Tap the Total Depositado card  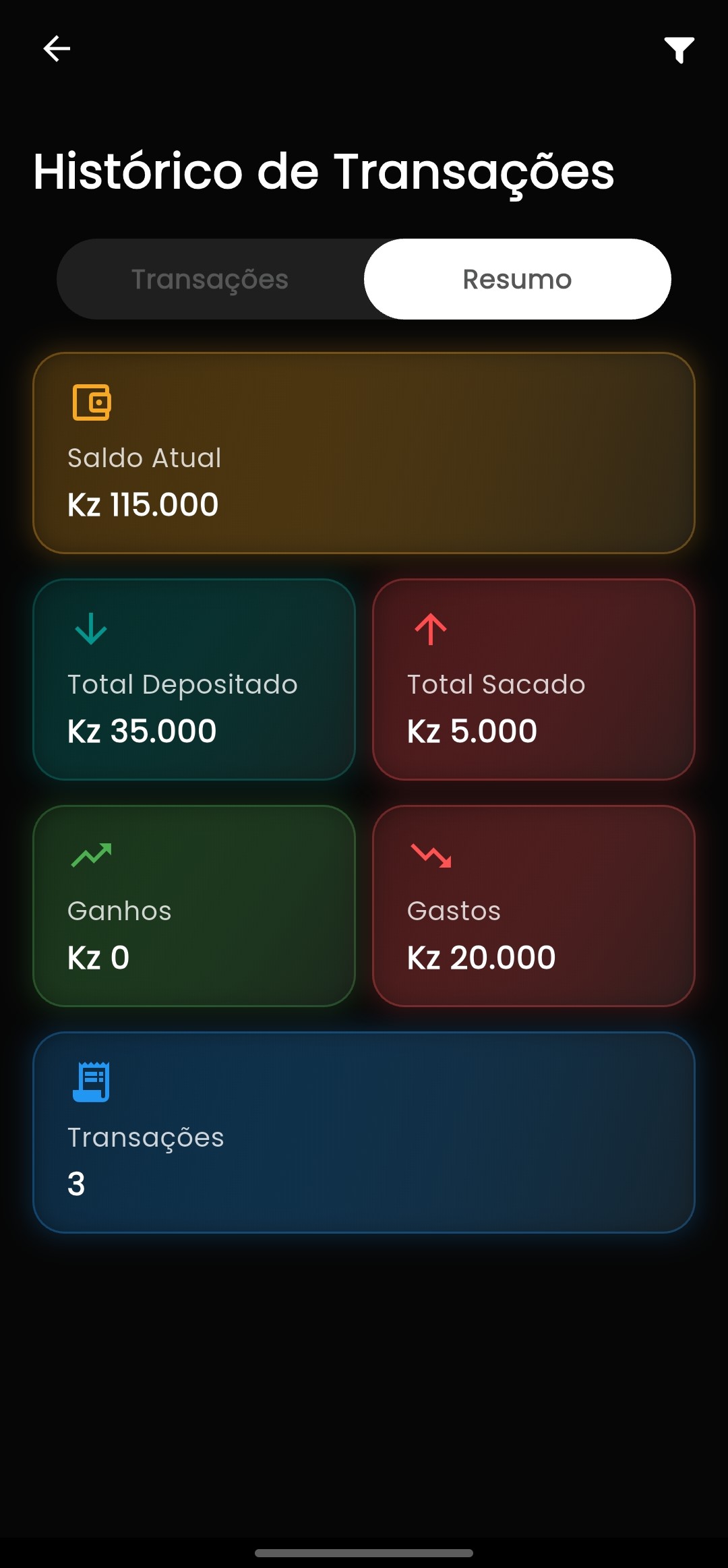(194, 681)
